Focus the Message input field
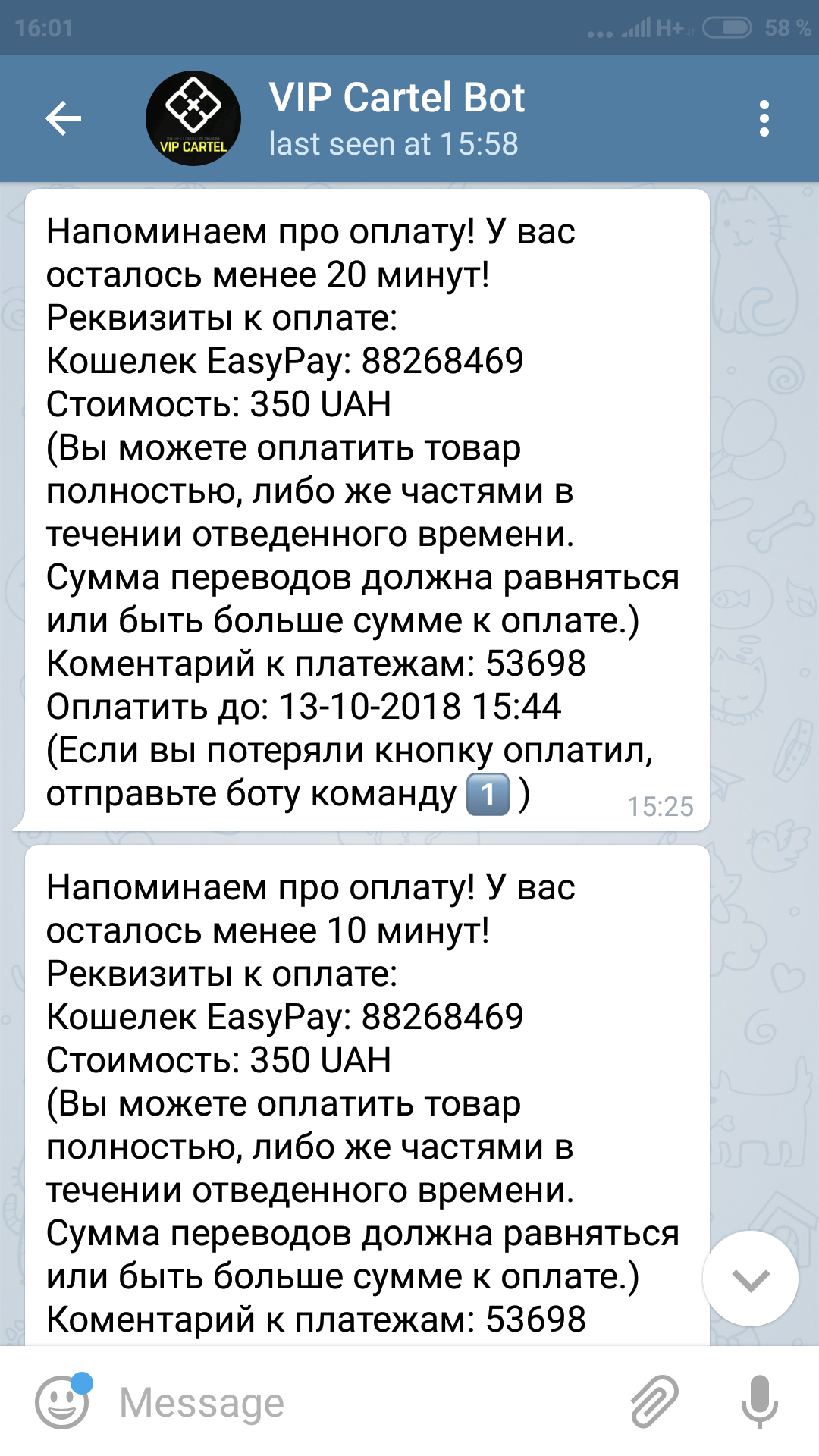The height and width of the screenshot is (1456, 819). [x=364, y=1402]
